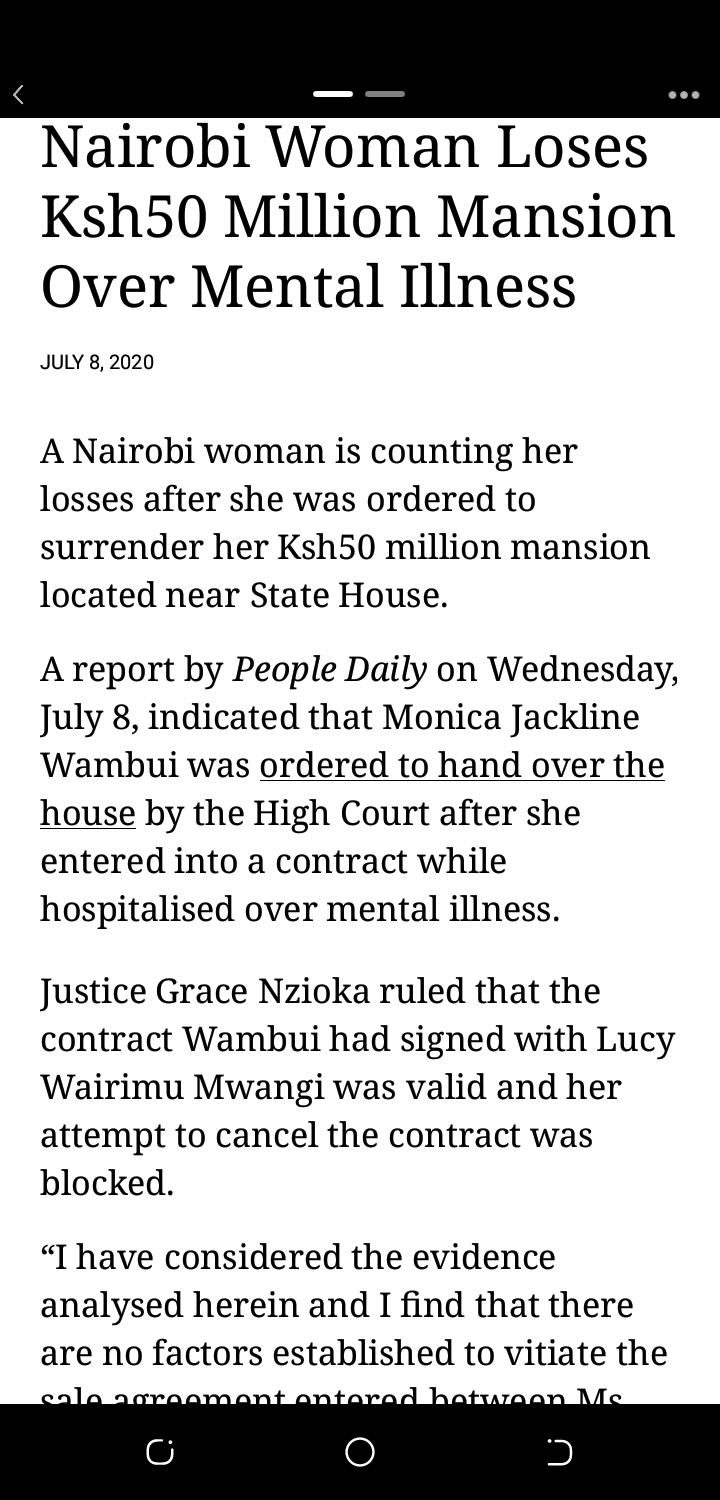Go back using the top-left arrow
Screen dimensions: 720x1500
click(x=18, y=95)
